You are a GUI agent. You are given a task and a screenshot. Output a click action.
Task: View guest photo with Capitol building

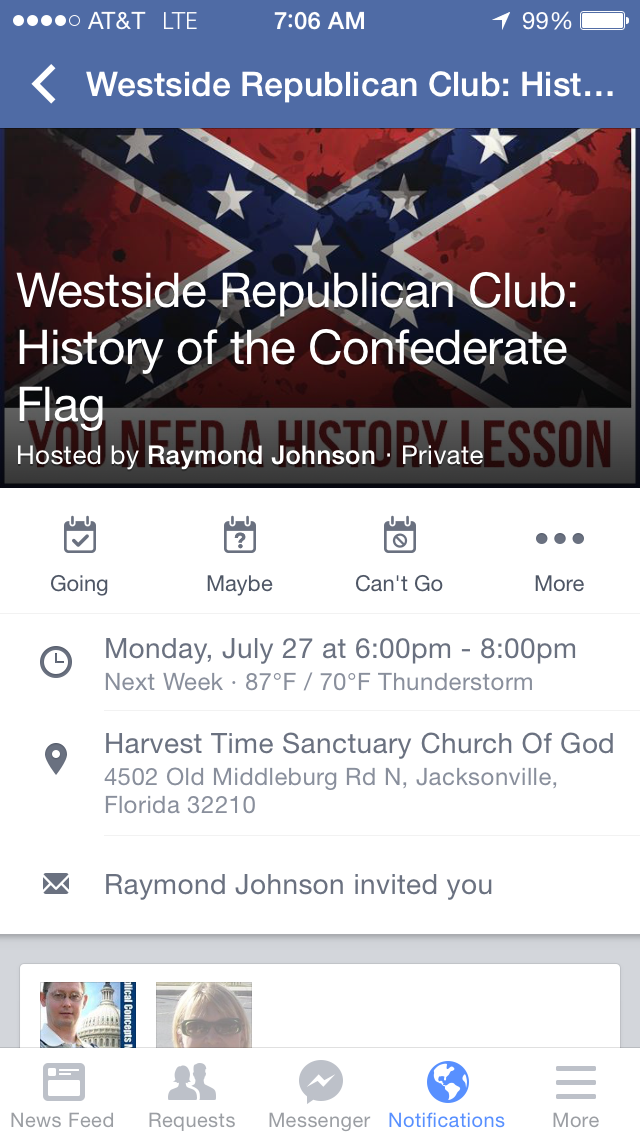click(88, 1014)
